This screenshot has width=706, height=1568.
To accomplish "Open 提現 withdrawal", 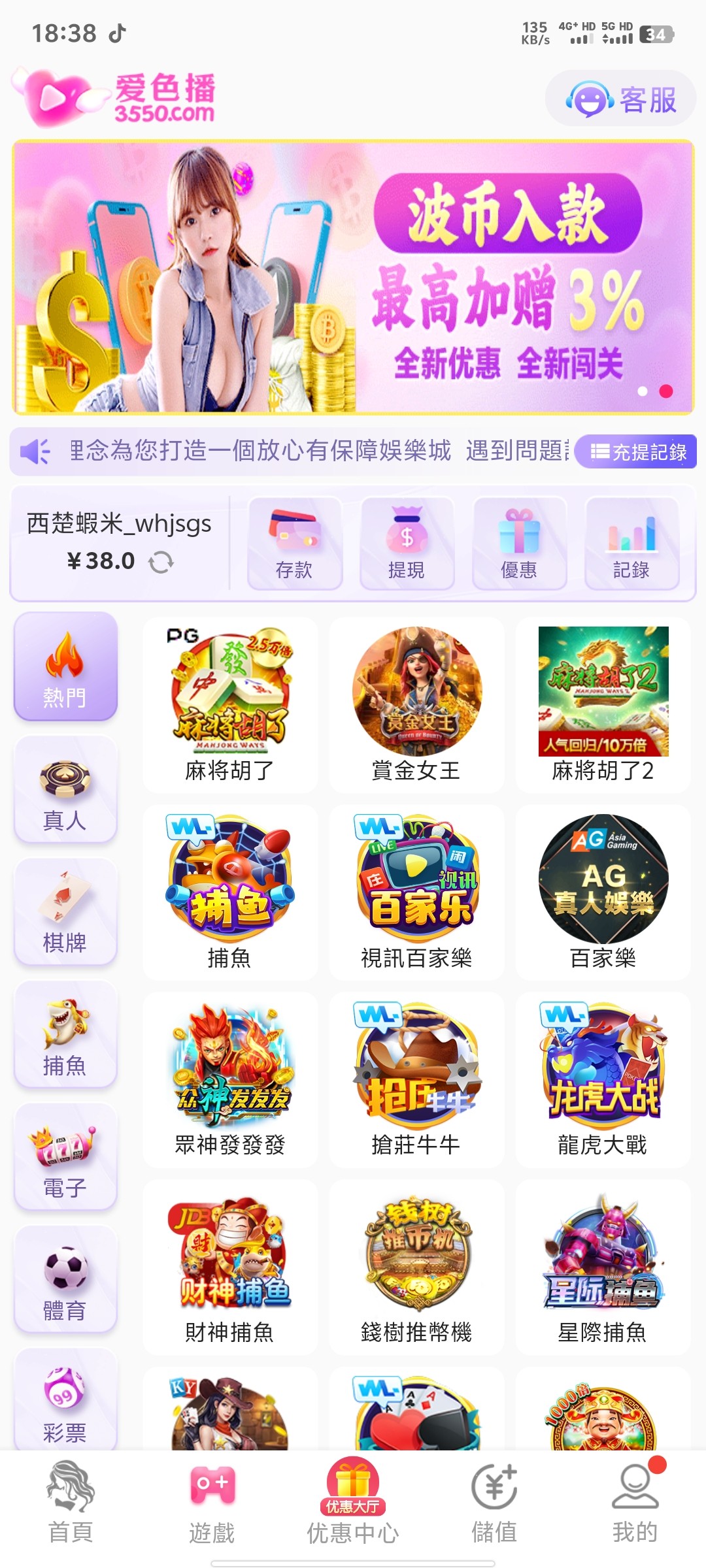I will pos(407,544).
